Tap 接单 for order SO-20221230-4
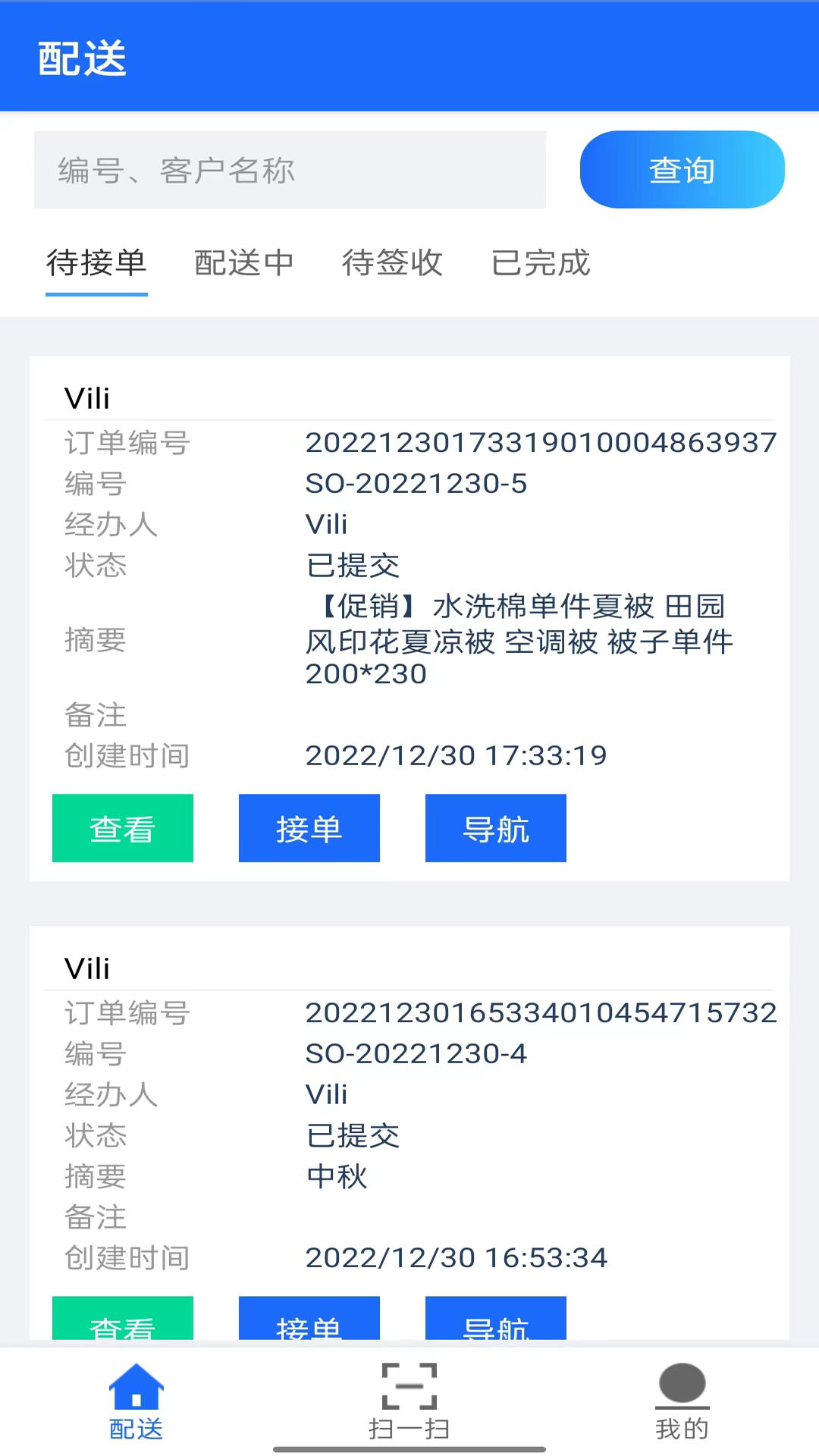This screenshot has height=1456, width=819. (x=309, y=1318)
